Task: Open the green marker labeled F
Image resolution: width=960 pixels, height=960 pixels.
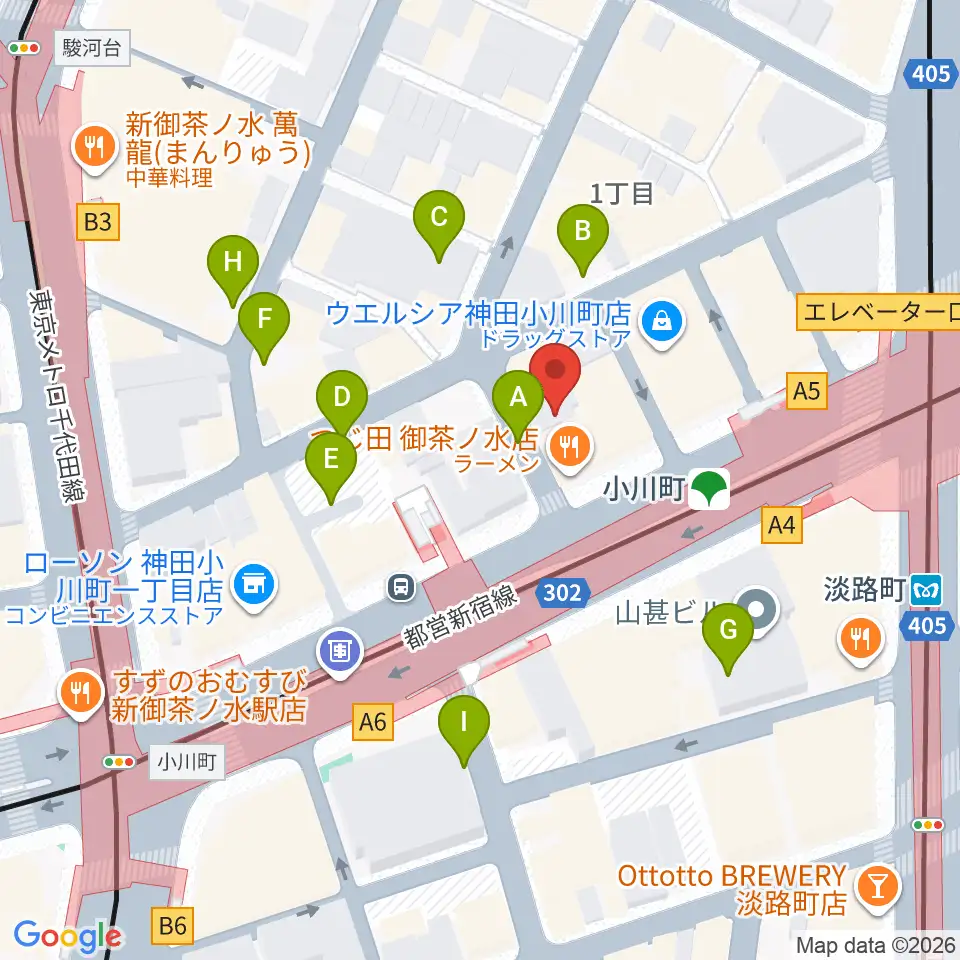Action: tap(264, 320)
